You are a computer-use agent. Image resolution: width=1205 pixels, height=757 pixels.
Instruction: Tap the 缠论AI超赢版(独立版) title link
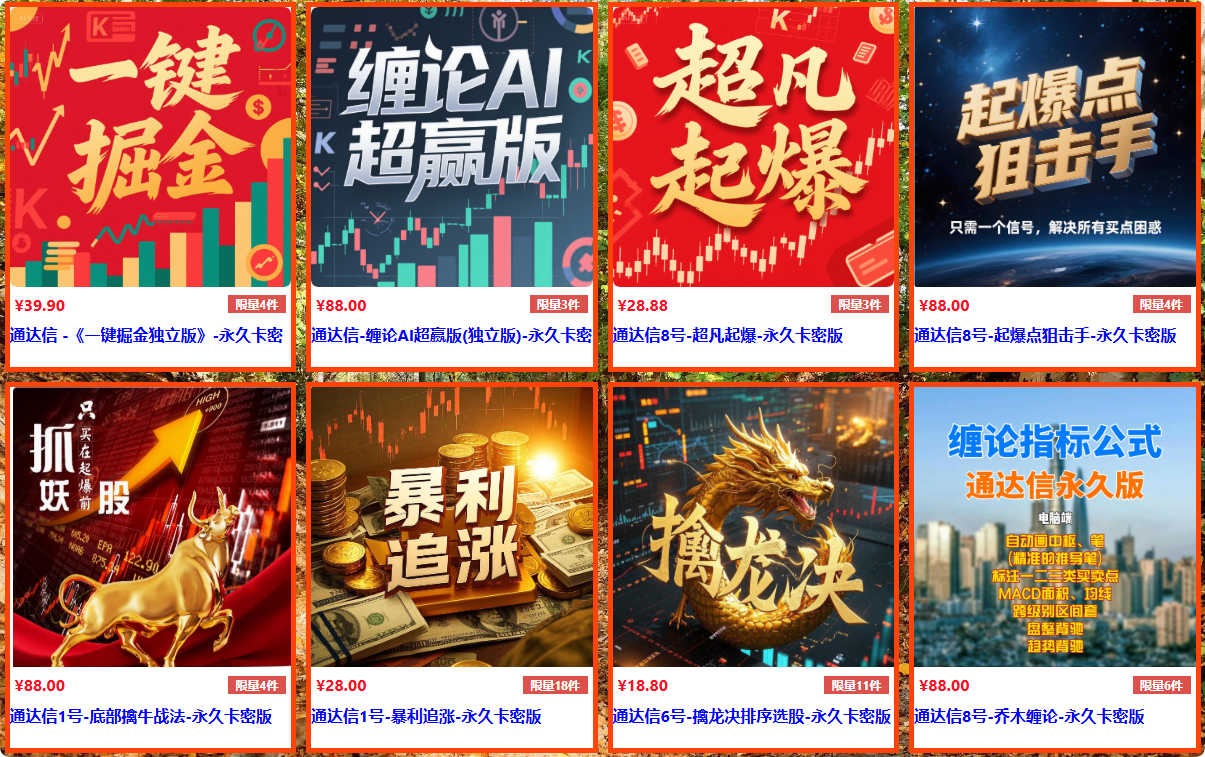[x=451, y=336]
